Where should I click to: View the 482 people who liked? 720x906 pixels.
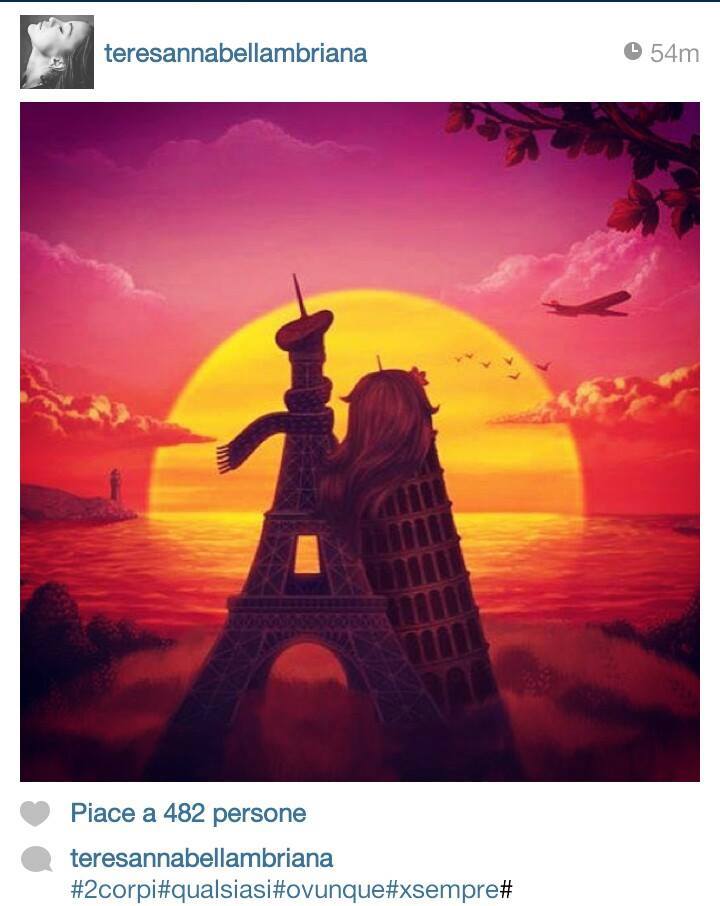188,814
